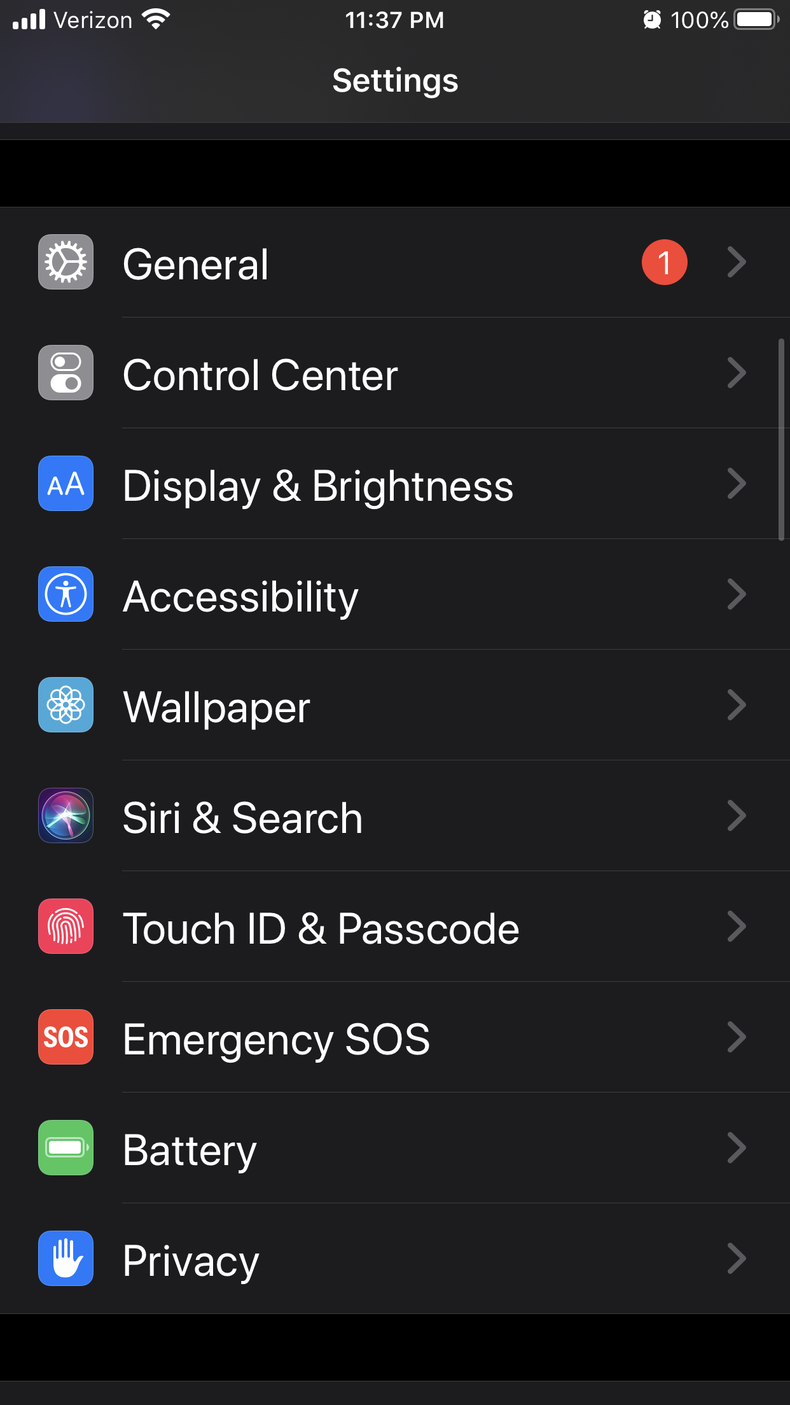This screenshot has width=790, height=1405.
Task: Select the Wallpaper flower icon
Action: pyautogui.click(x=65, y=705)
